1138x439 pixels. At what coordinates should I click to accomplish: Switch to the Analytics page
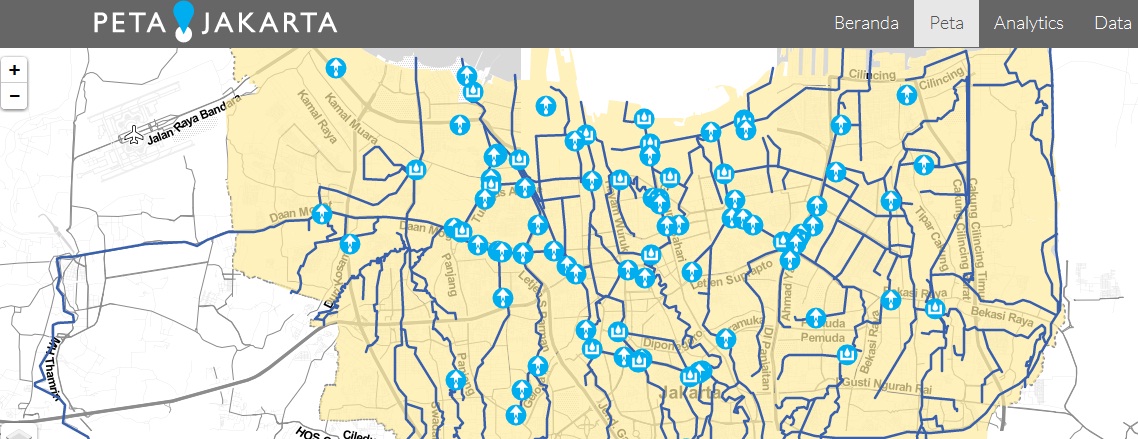coord(1028,23)
